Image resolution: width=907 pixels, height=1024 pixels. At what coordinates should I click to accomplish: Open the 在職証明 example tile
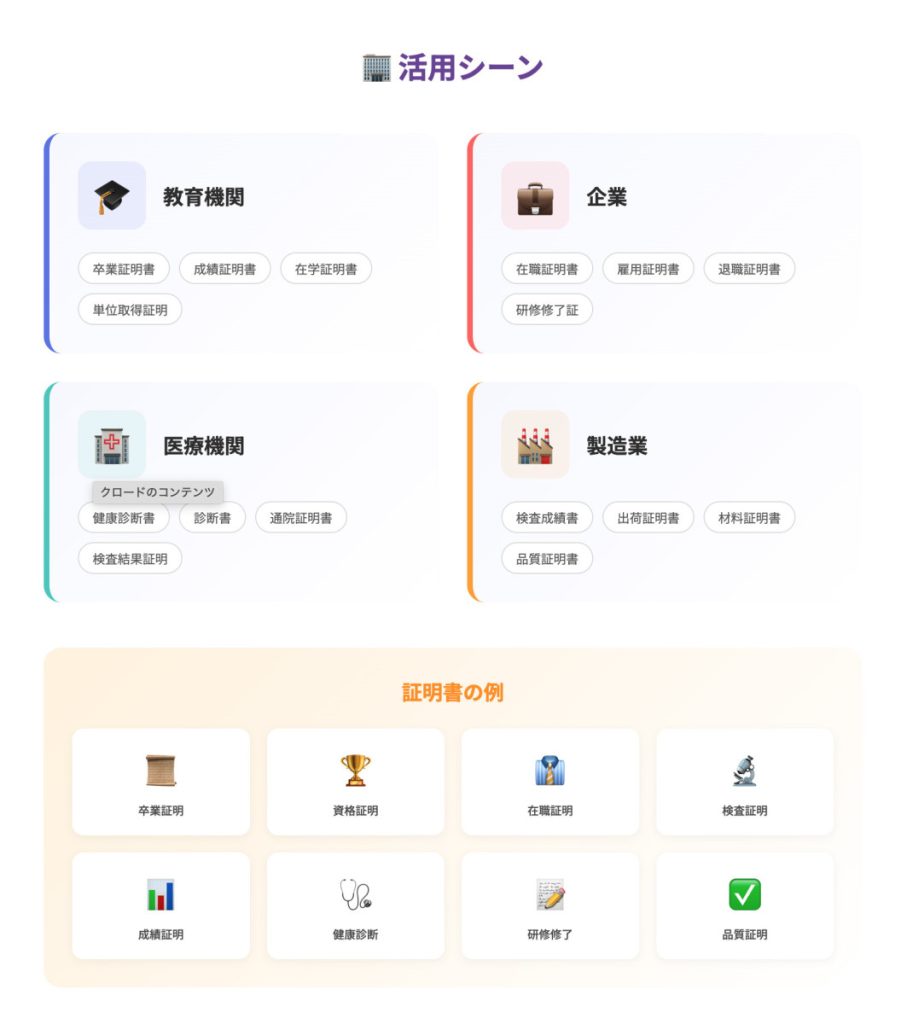(550, 782)
